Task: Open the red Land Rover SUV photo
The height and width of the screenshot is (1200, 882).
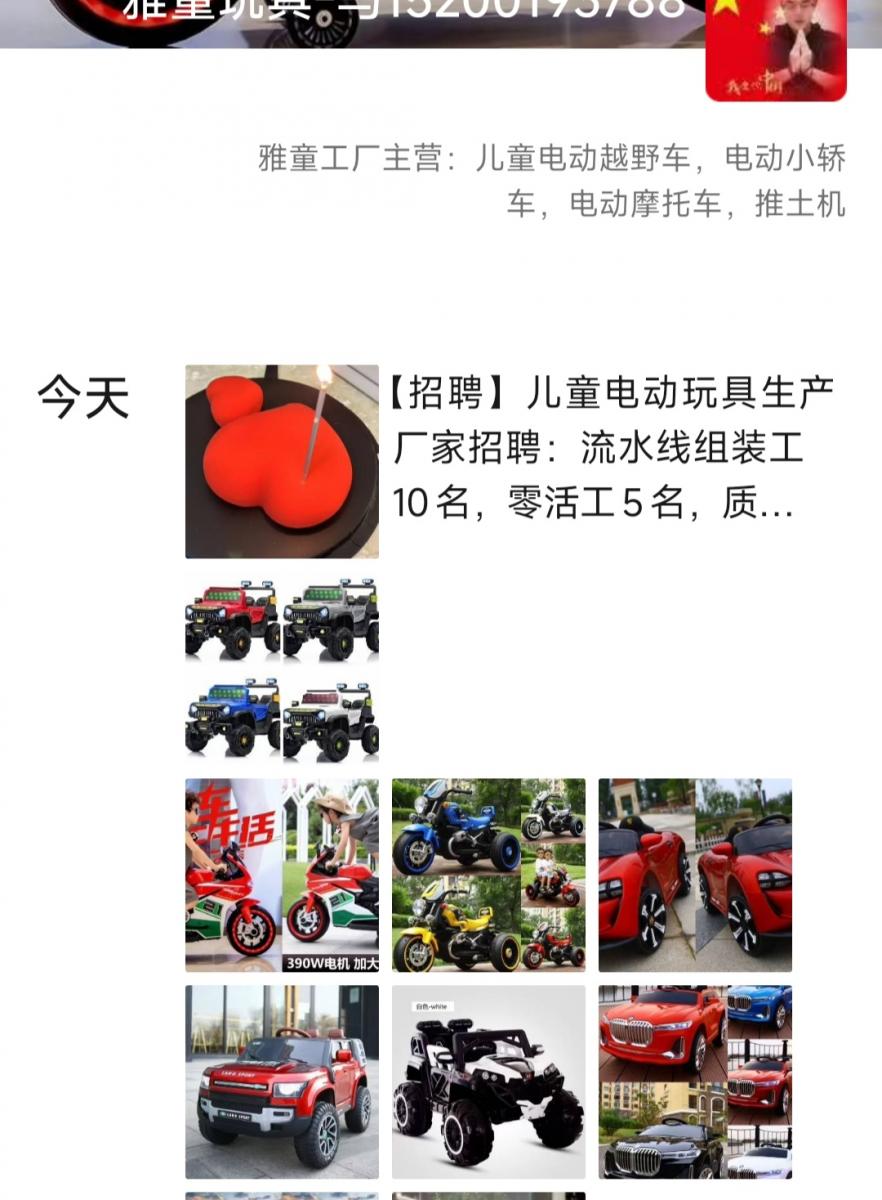Action: [281, 1082]
